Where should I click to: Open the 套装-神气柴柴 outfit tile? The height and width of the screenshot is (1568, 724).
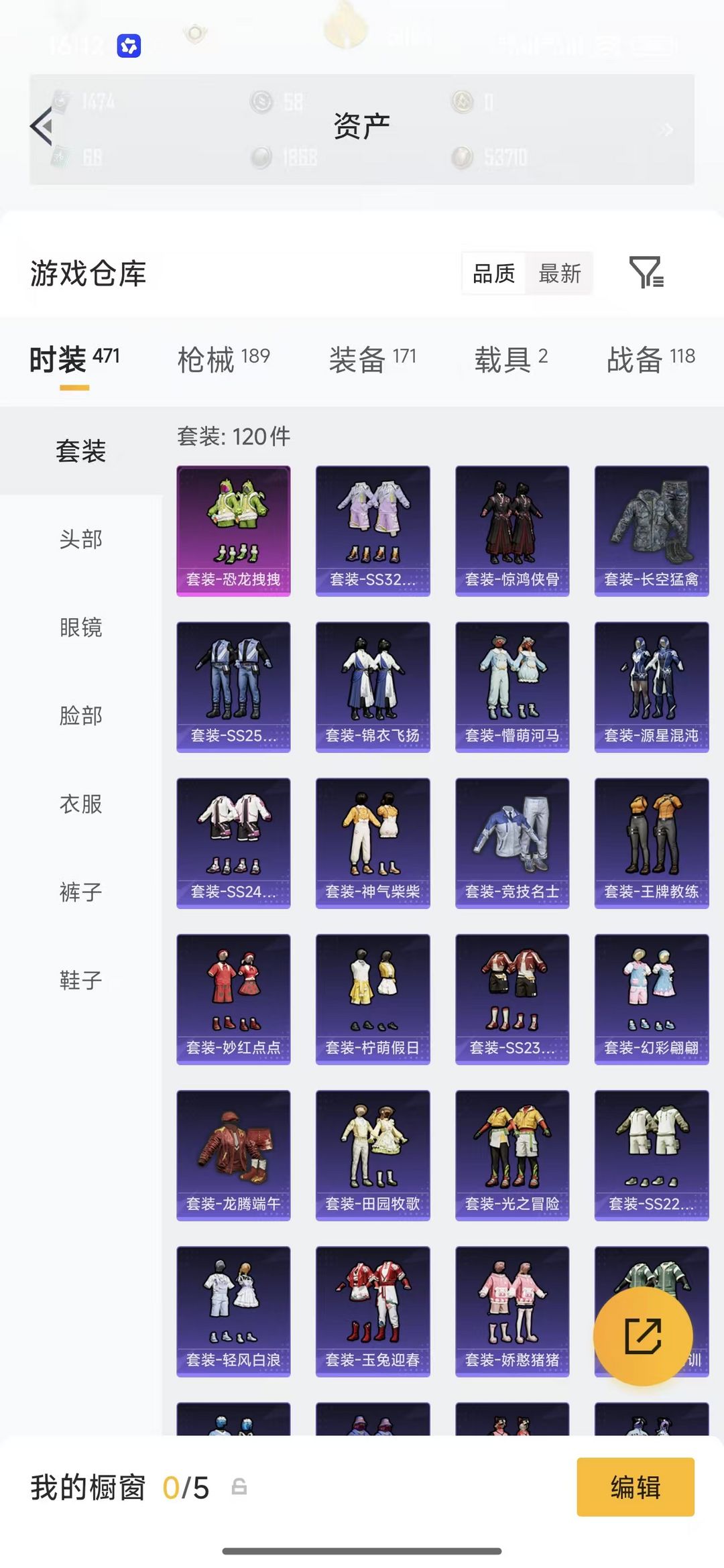tap(373, 843)
